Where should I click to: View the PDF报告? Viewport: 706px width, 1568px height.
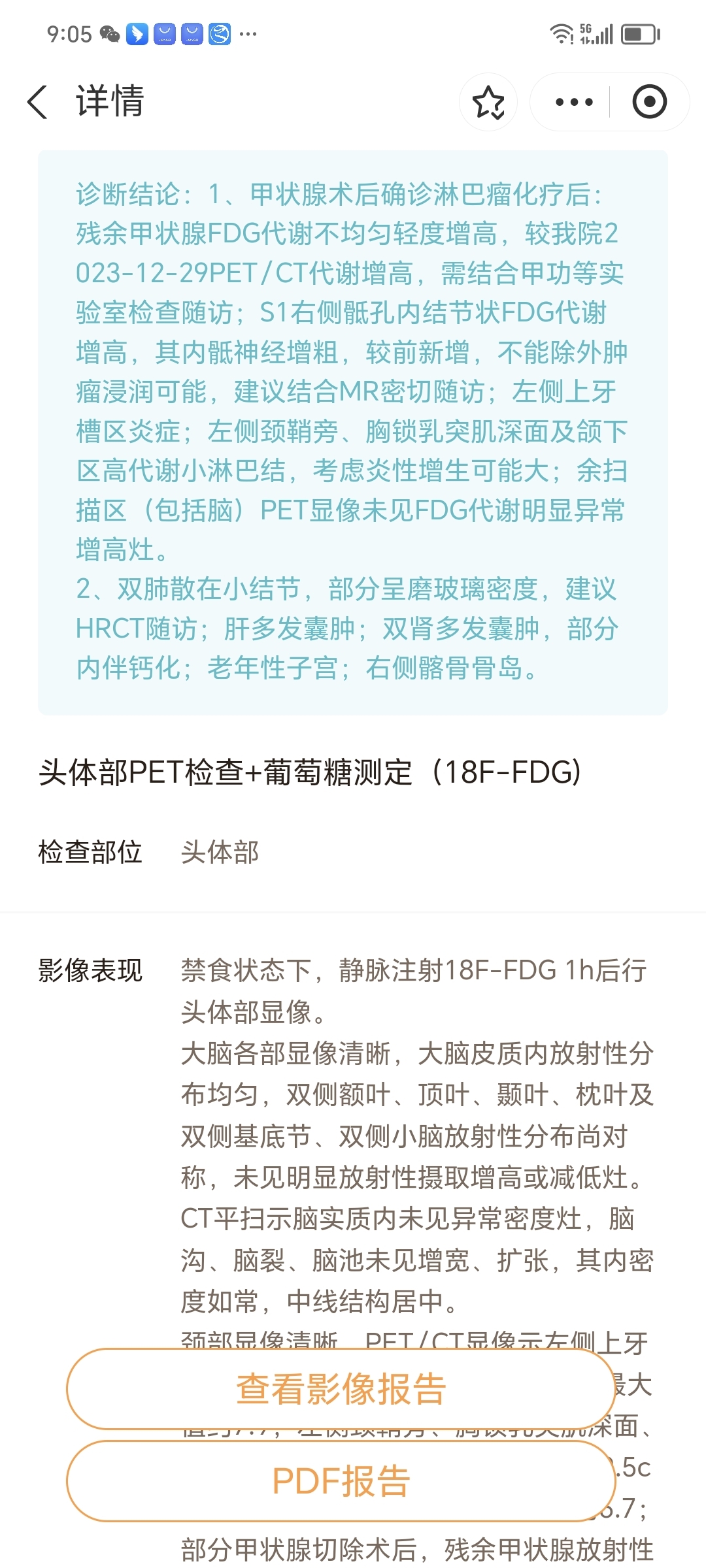(341, 1481)
